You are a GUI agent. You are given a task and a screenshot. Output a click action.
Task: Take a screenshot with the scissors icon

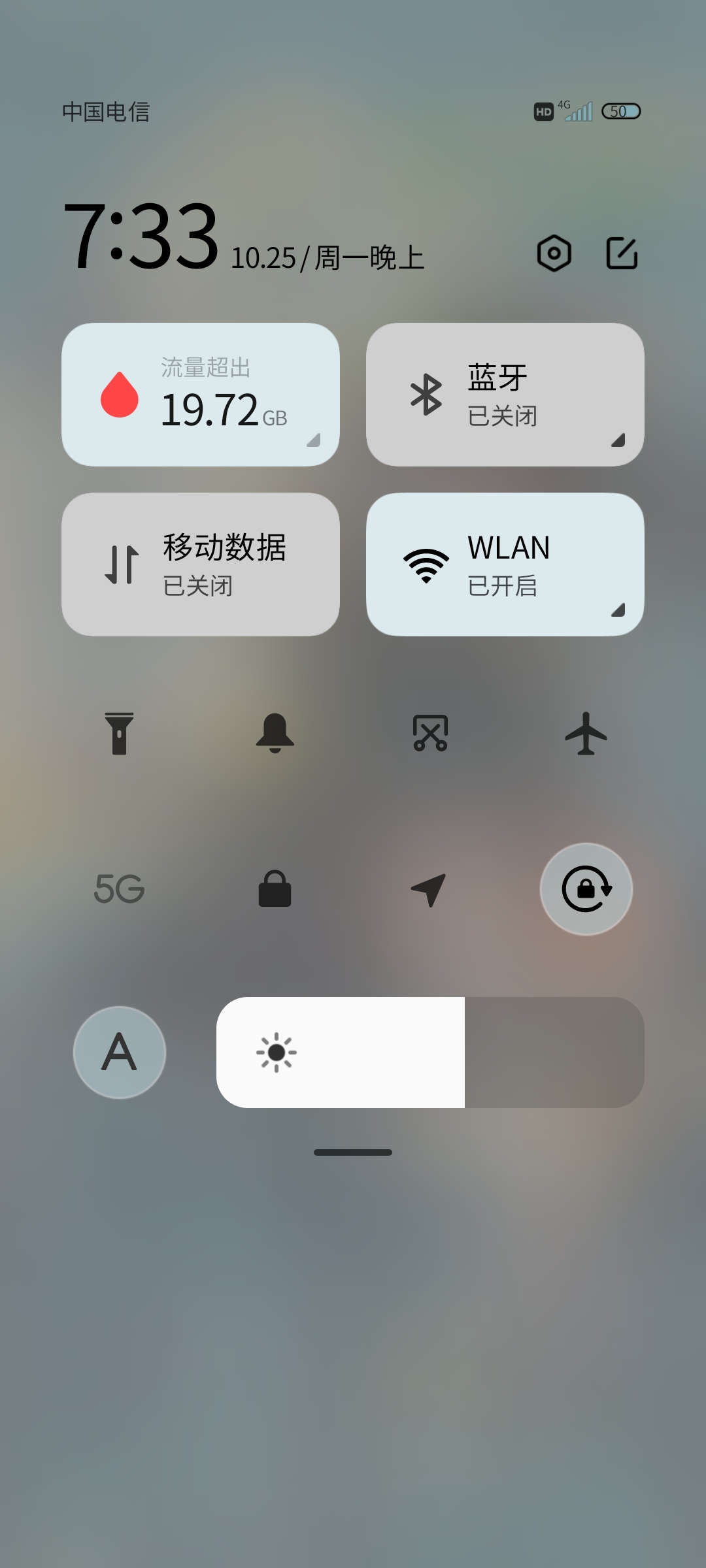pyautogui.click(x=430, y=733)
